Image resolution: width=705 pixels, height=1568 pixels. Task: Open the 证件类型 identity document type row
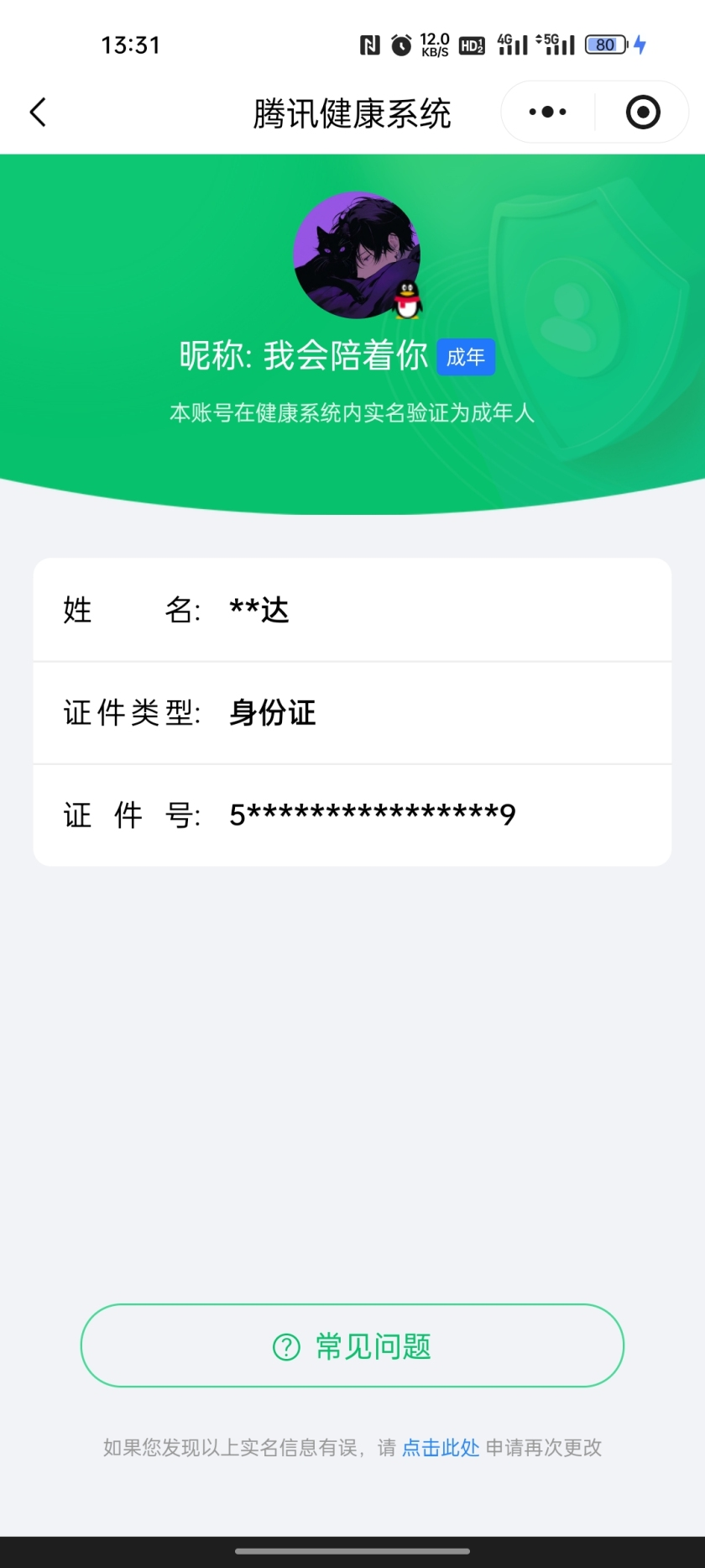coord(352,713)
